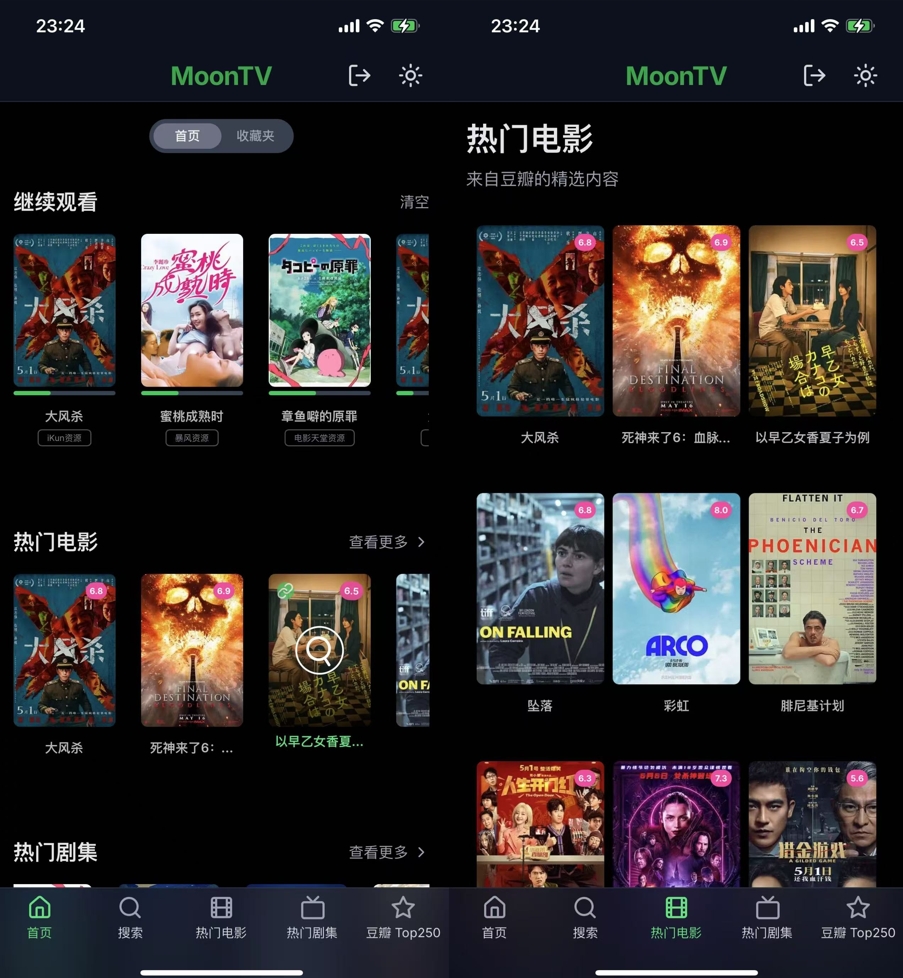Open 以早乙女香夏子为例 in the movie grid

812,320
